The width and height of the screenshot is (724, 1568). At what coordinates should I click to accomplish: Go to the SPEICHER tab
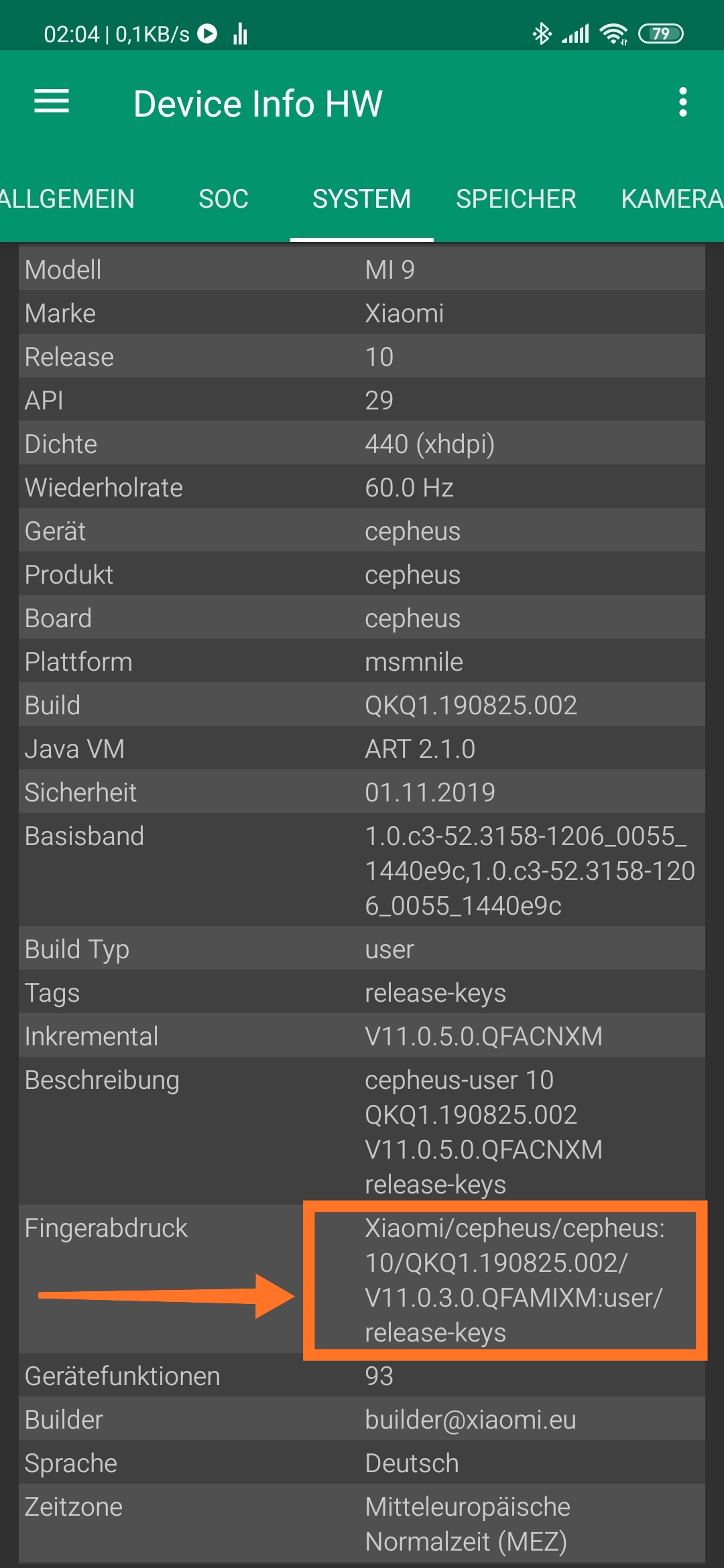click(x=516, y=199)
